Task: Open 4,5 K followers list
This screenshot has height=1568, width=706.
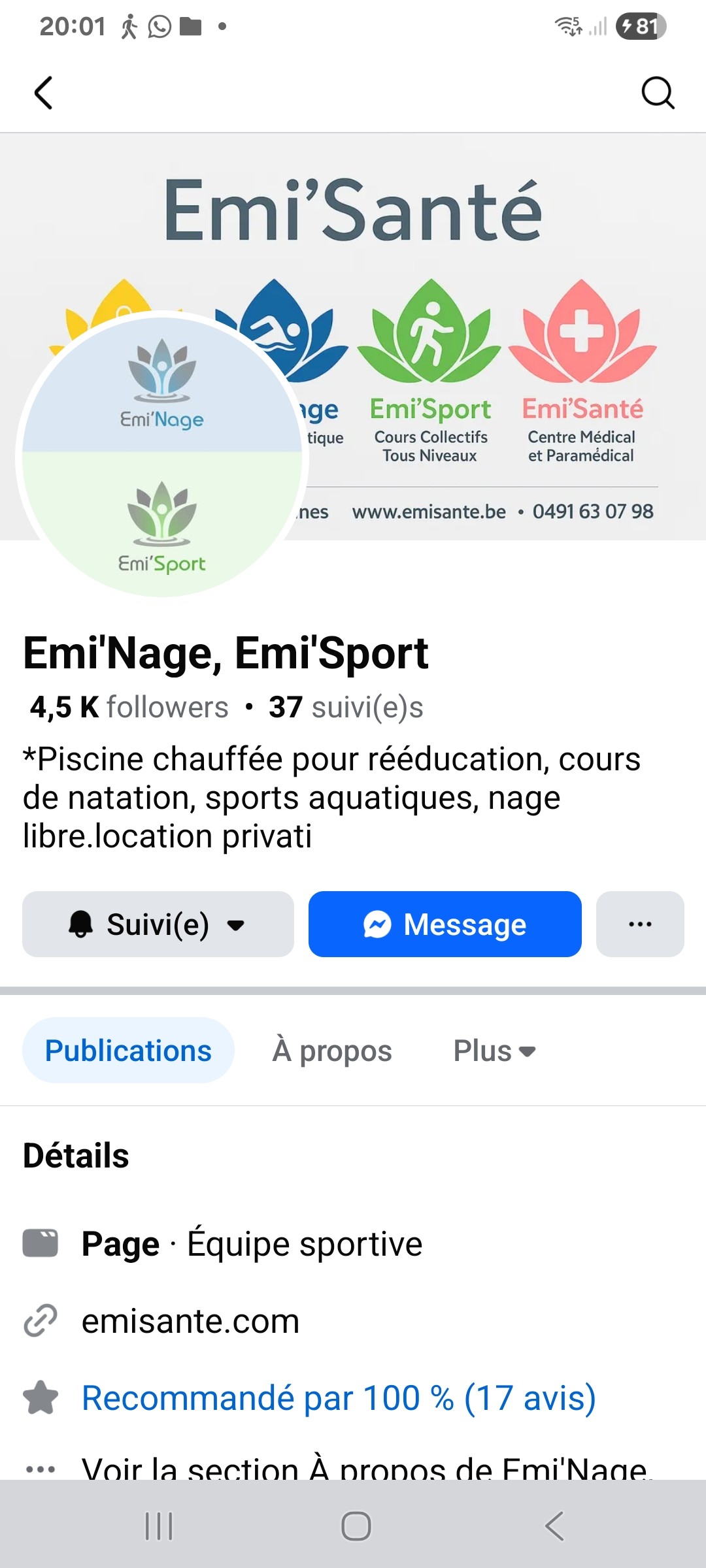Action: pos(129,707)
